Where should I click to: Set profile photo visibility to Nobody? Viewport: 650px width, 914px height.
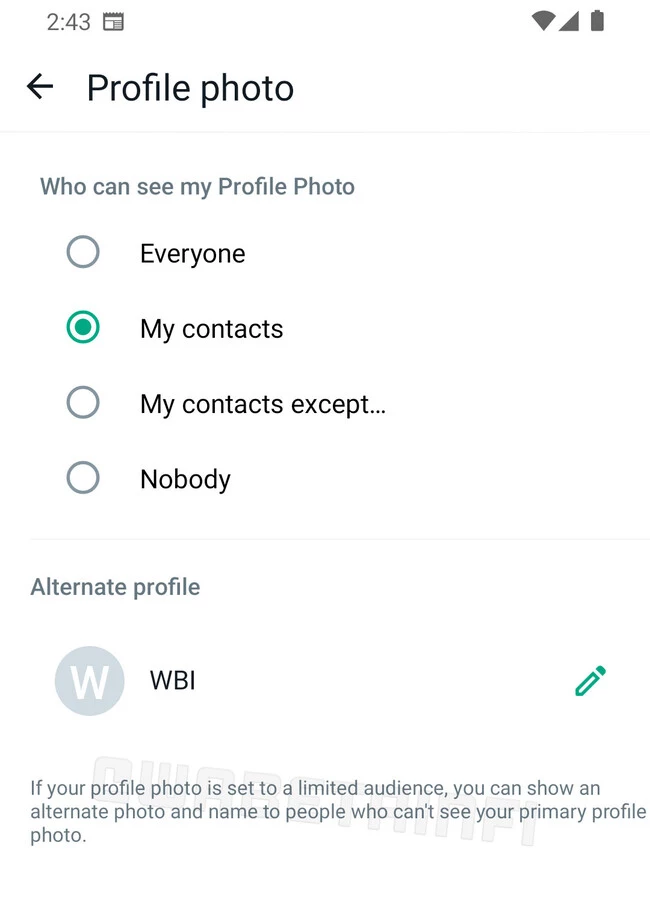[83, 478]
